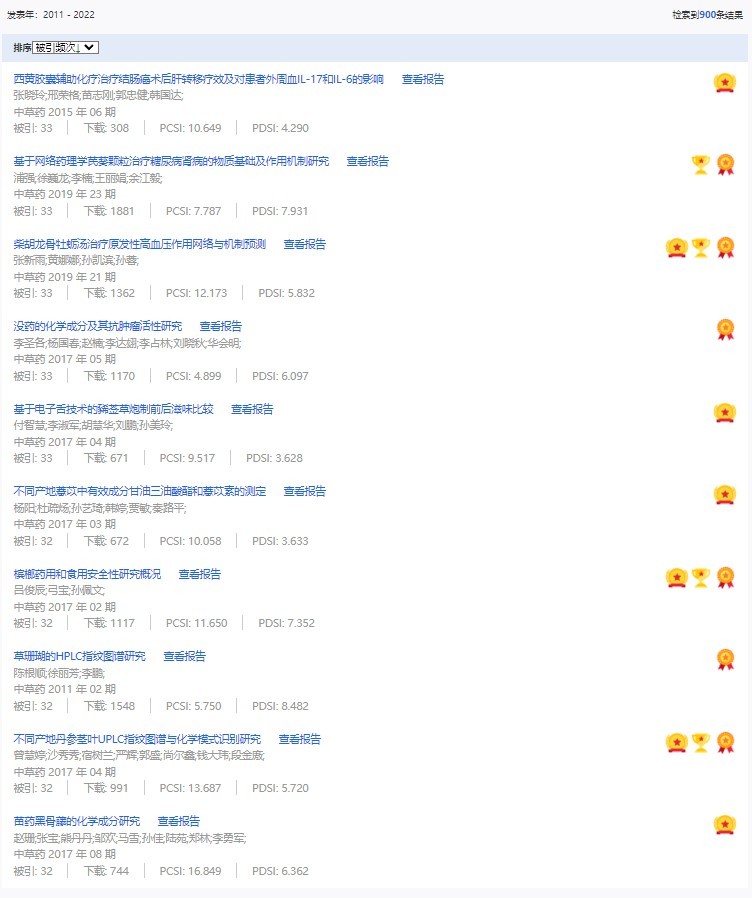The width and height of the screenshot is (752, 898).
Task: View report for 豨莶草炮制 article
Action: pos(252,409)
